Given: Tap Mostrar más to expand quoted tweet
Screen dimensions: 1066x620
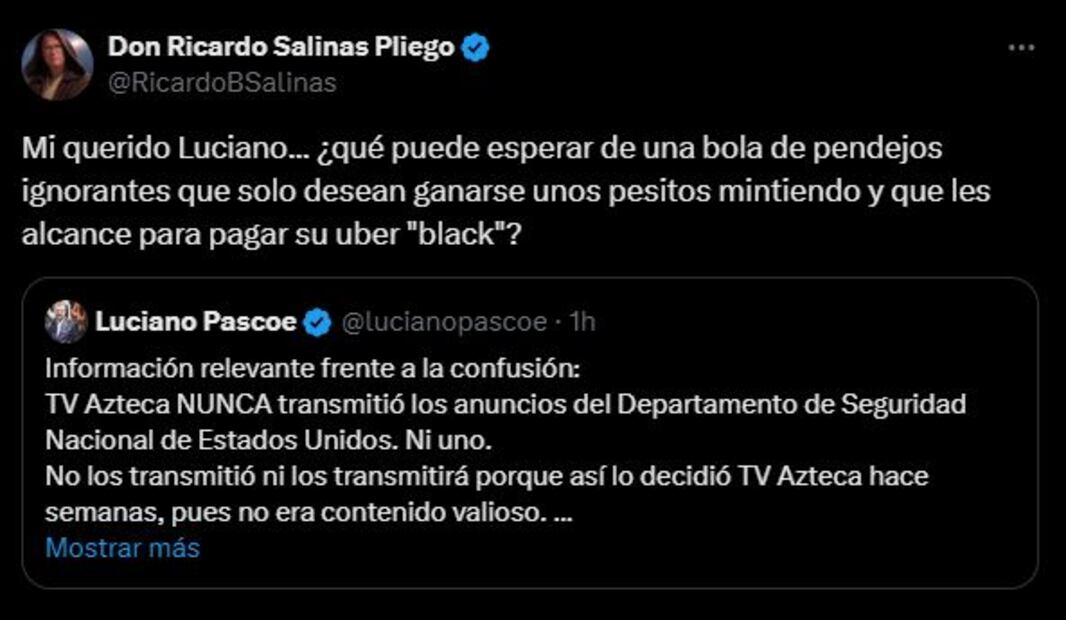Looking at the screenshot, I should coord(122,548).
